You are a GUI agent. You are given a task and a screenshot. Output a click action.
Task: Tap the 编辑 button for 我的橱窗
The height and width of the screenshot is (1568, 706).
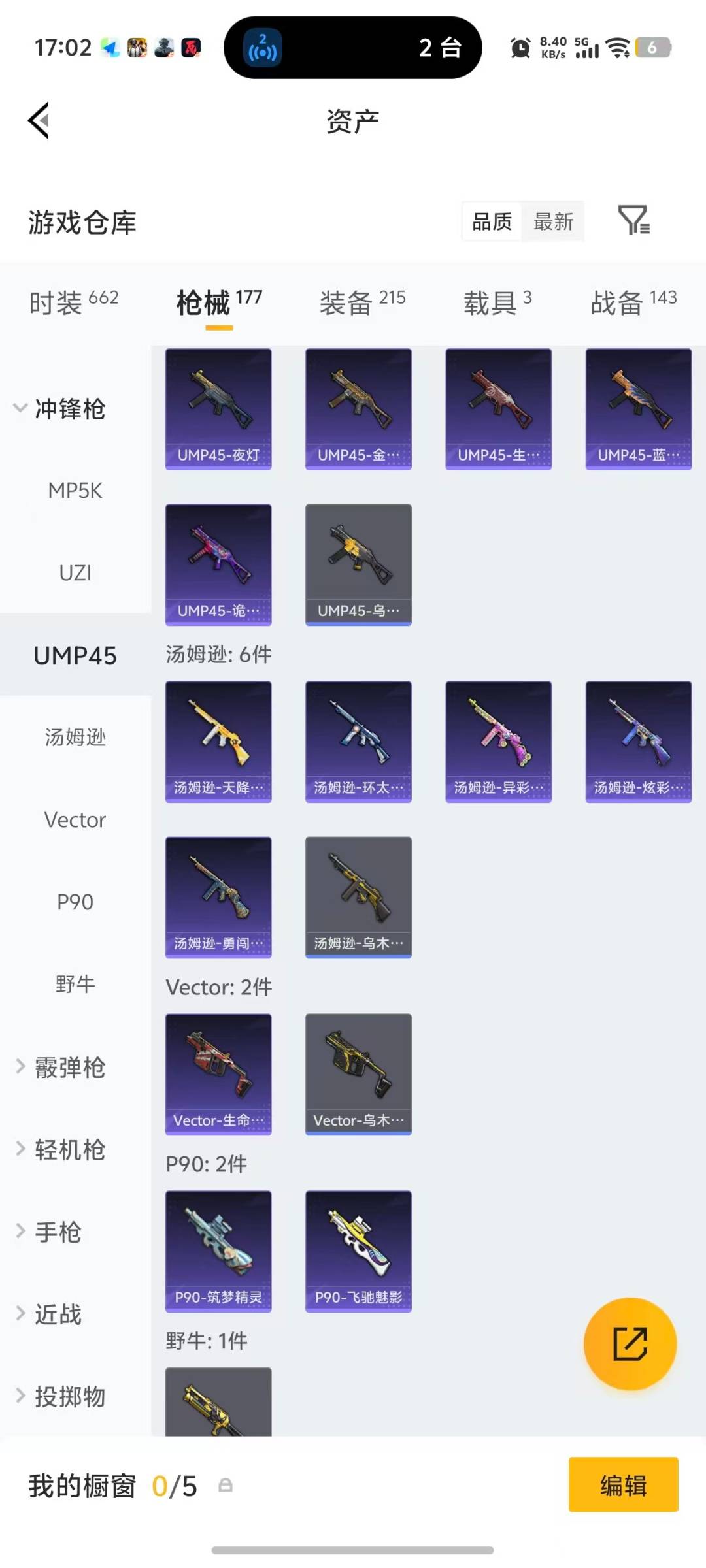coord(623,1484)
